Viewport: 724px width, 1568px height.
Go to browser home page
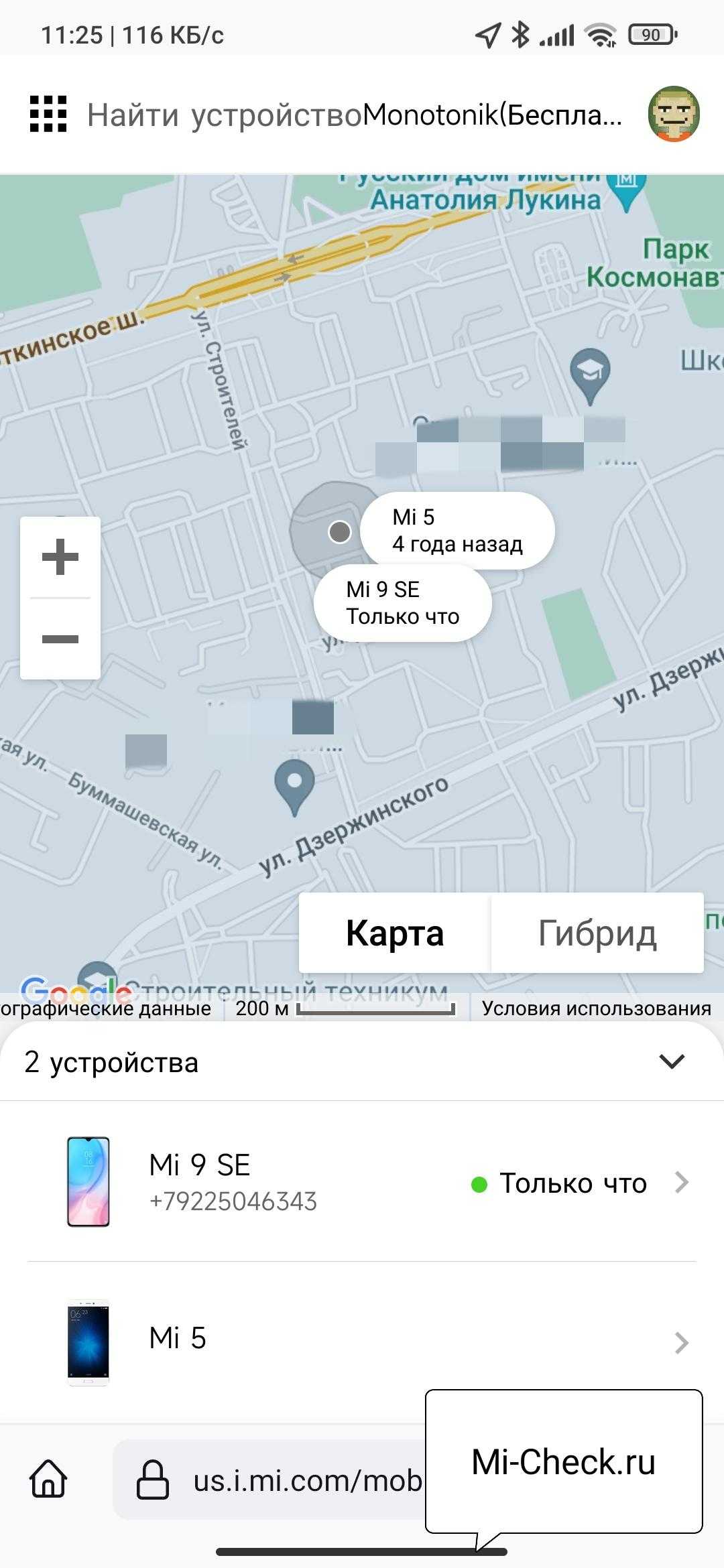[x=48, y=1479]
